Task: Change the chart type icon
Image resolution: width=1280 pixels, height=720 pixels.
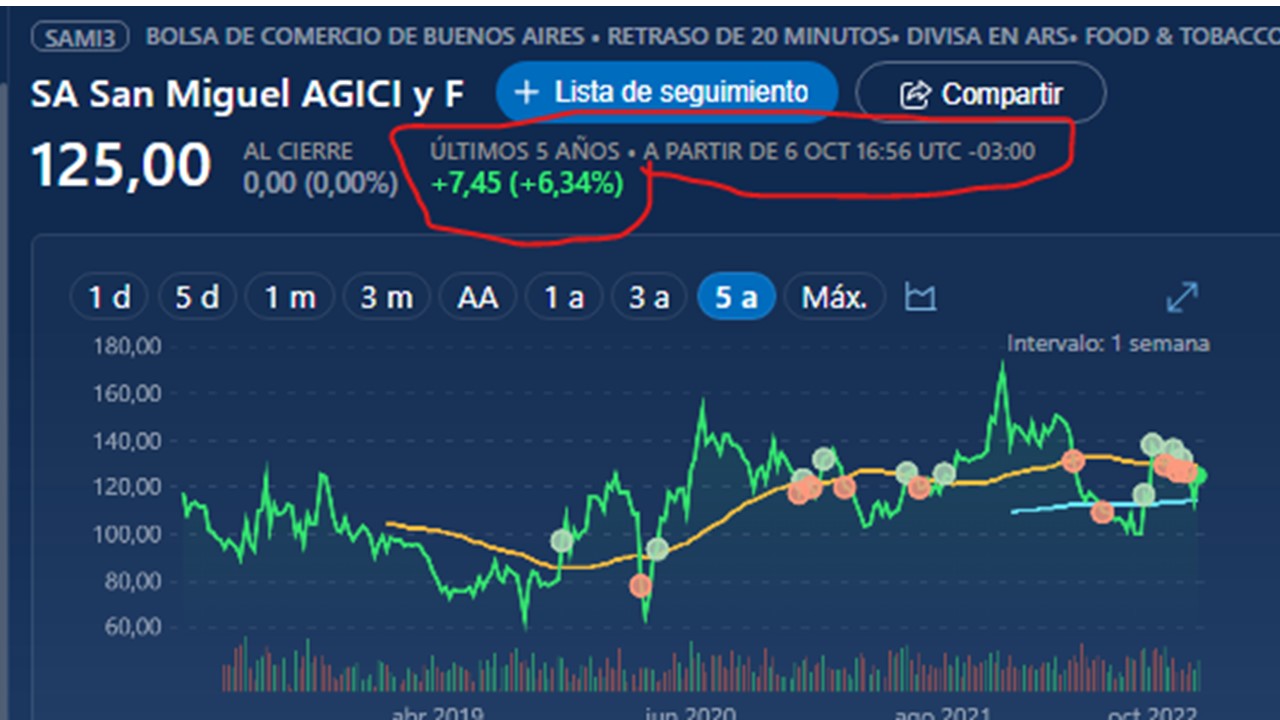Action: [920, 298]
